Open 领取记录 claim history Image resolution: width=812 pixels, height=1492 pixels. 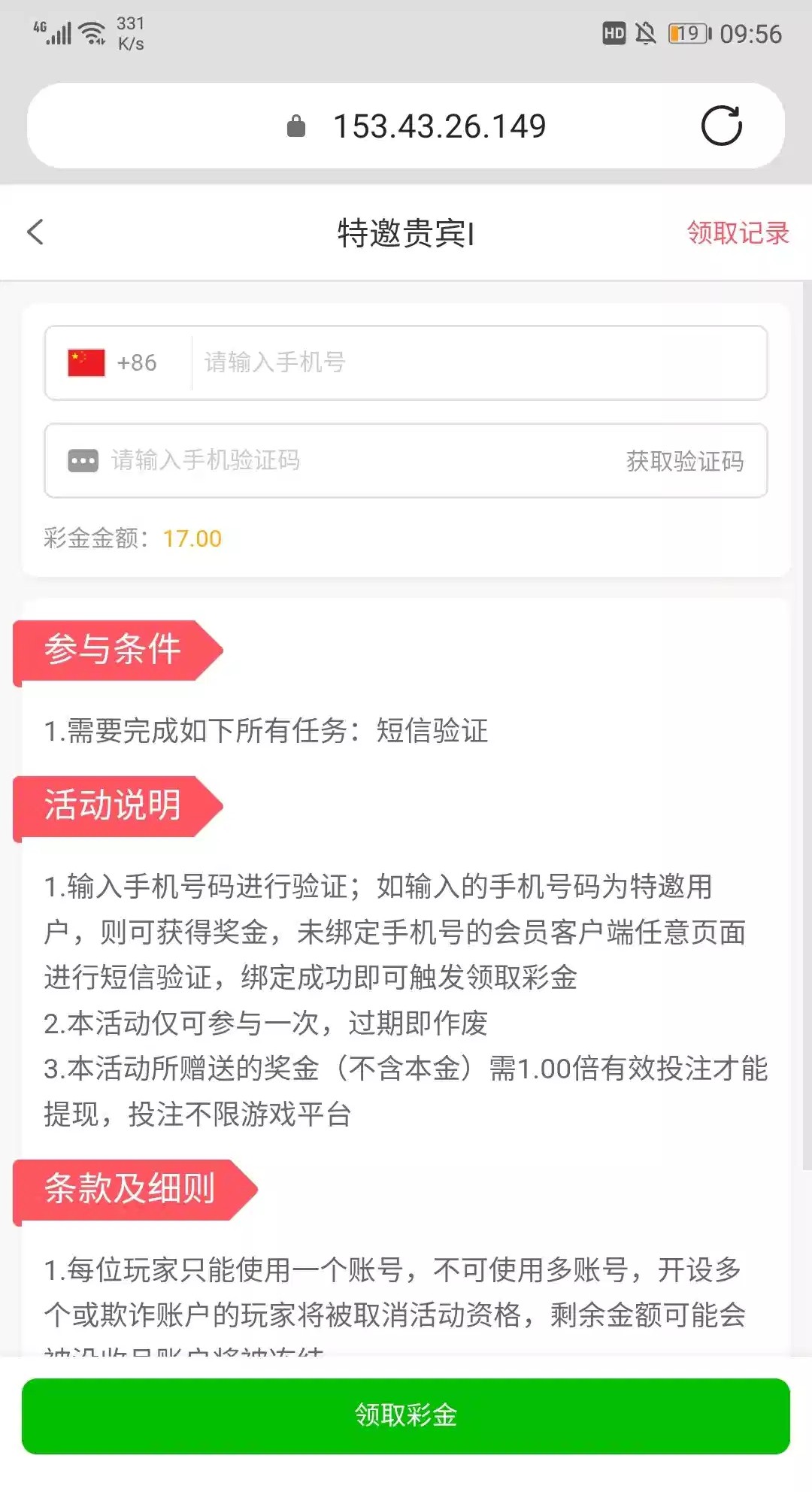(x=737, y=233)
